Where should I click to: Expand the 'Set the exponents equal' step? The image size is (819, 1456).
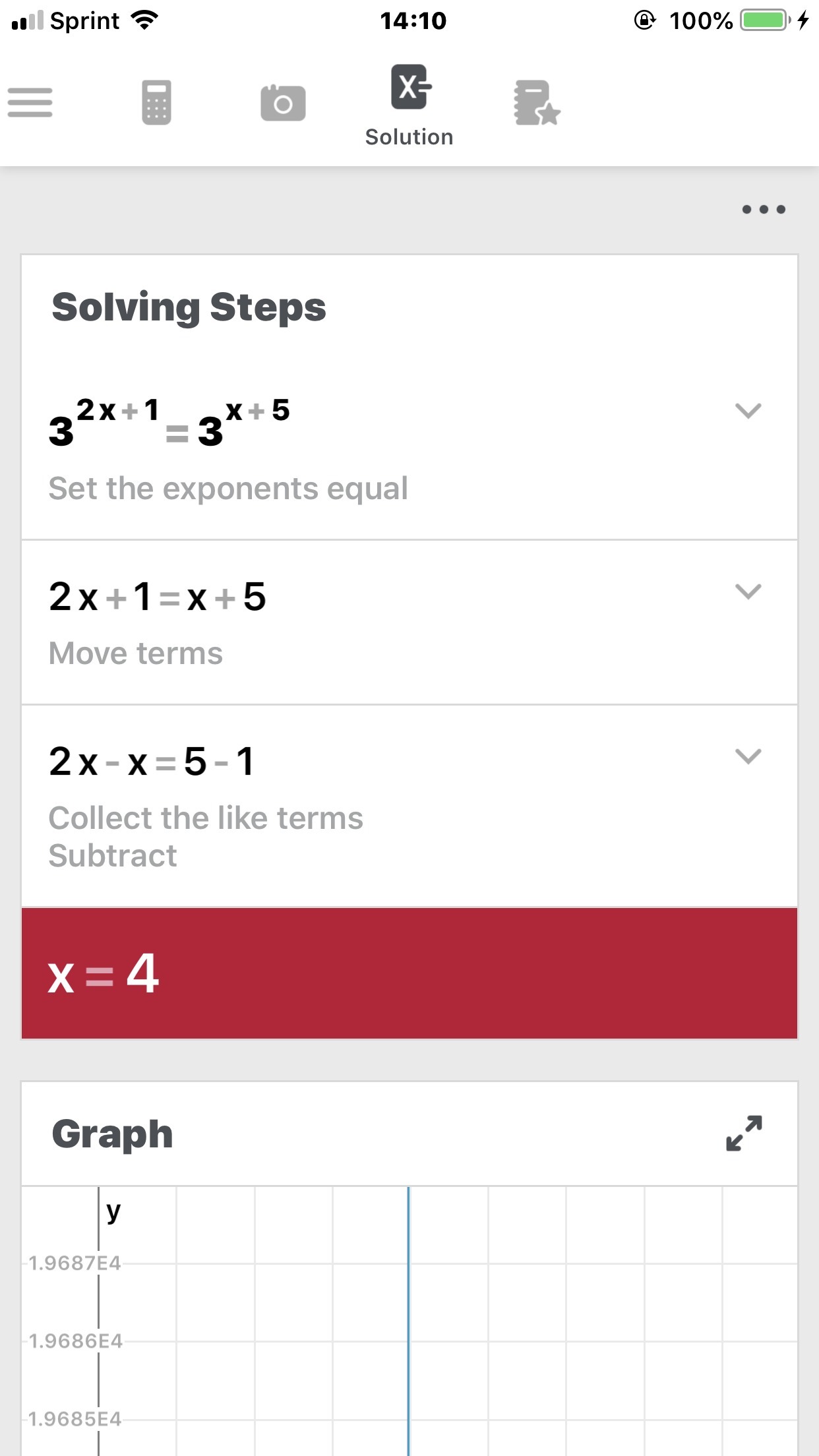pos(748,411)
